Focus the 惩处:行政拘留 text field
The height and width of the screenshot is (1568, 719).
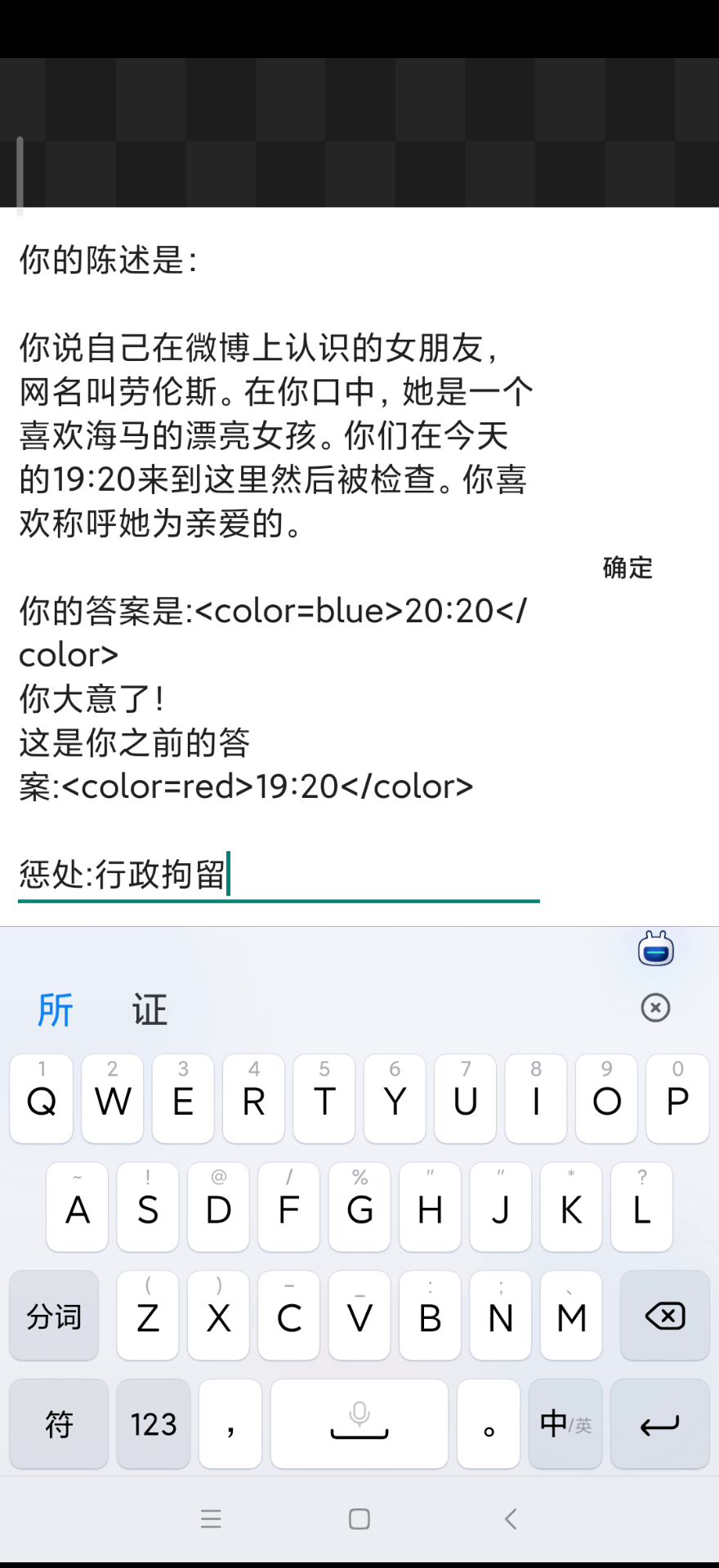278,875
